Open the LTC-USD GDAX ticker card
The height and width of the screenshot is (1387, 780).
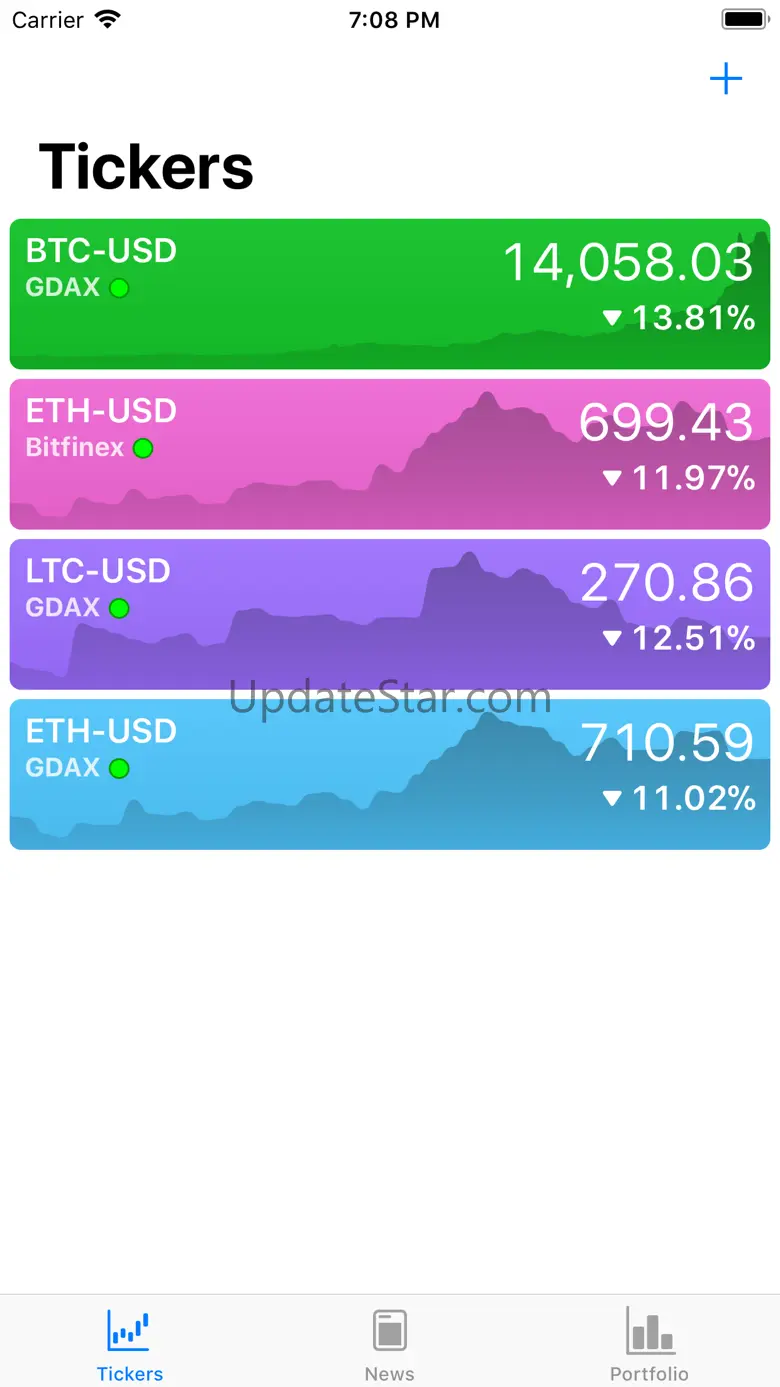(390, 614)
